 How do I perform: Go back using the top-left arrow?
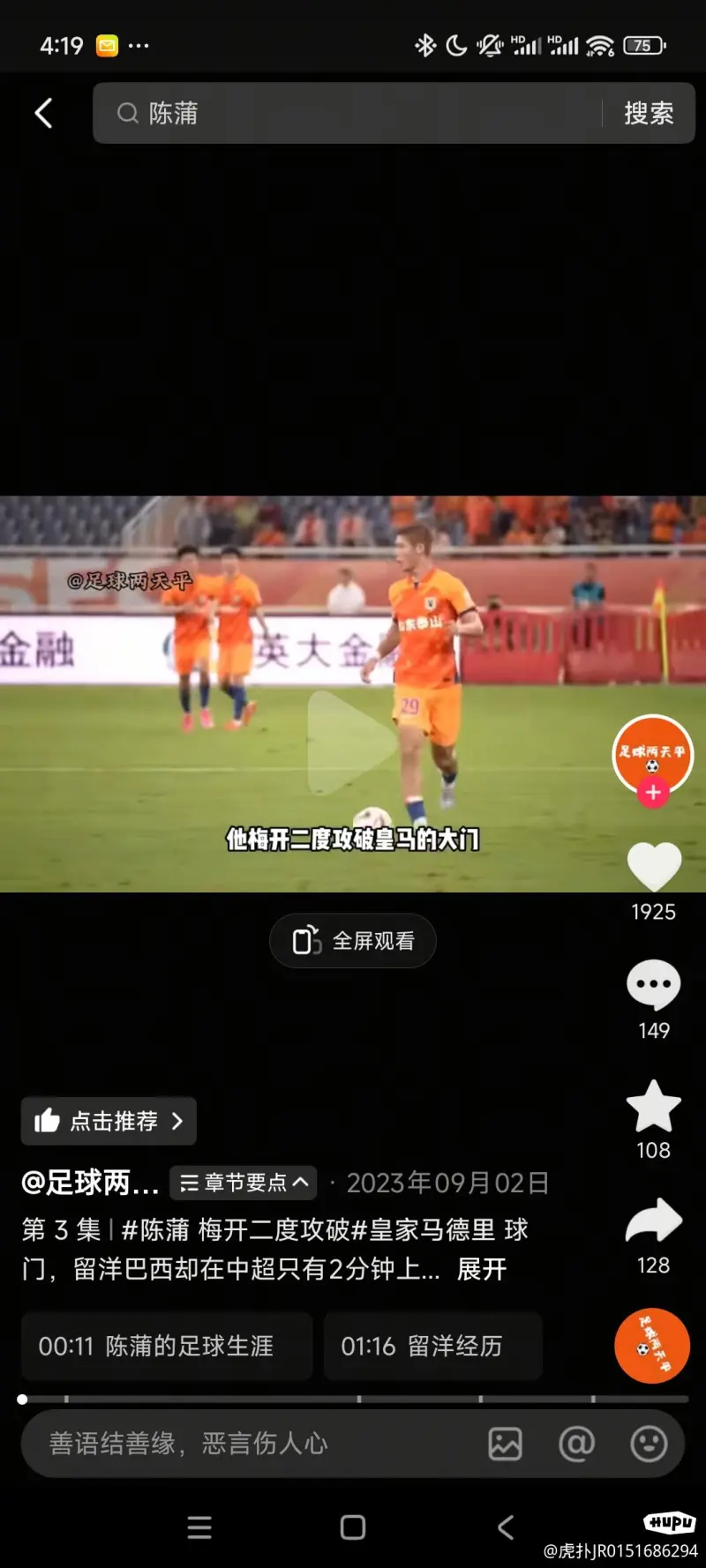(x=43, y=113)
